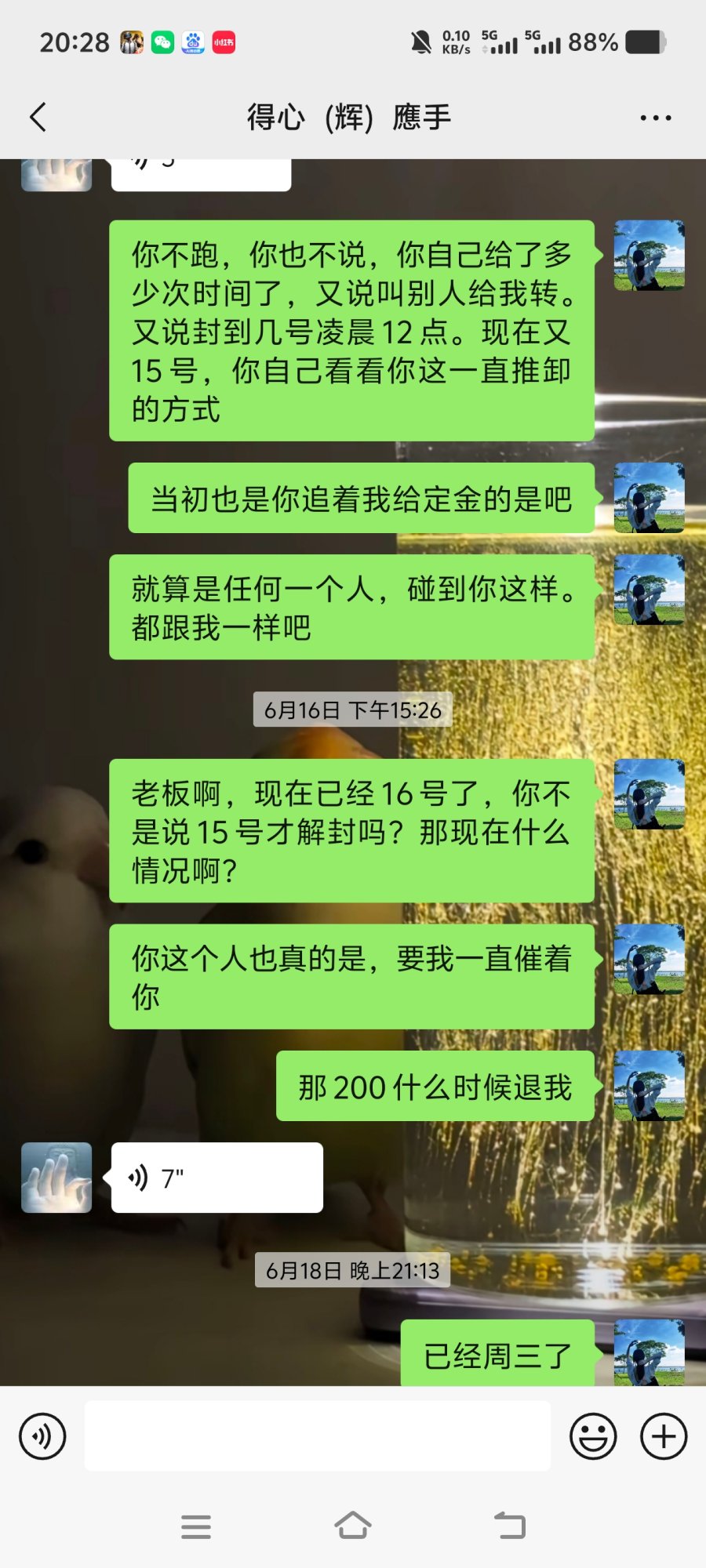The width and height of the screenshot is (706, 1568).
Task: Open the plus attachment menu
Action: coord(664,1436)
